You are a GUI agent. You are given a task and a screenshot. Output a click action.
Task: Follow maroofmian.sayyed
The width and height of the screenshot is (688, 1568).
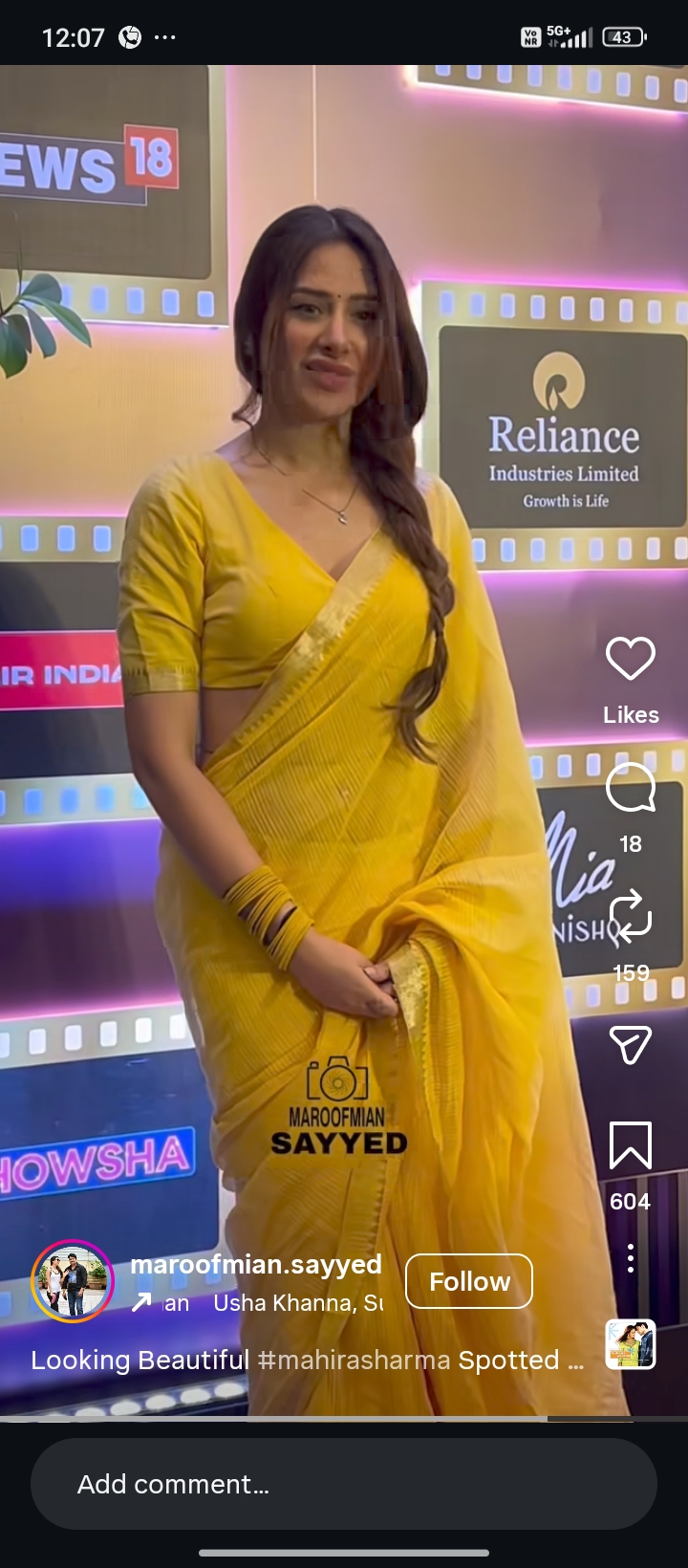pos(468,1281)
